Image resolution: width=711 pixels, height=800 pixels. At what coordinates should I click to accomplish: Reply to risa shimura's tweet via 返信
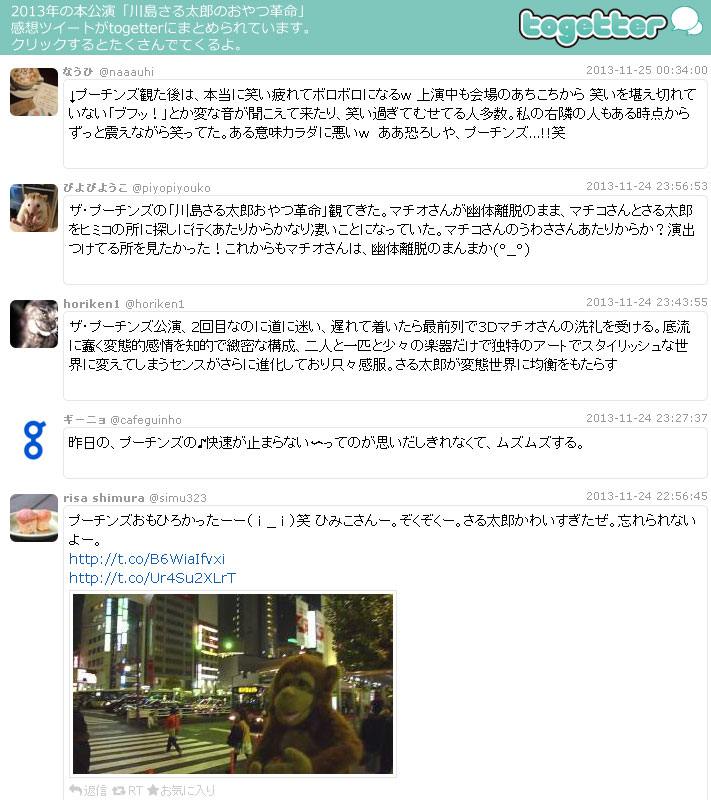coord(89,790)
